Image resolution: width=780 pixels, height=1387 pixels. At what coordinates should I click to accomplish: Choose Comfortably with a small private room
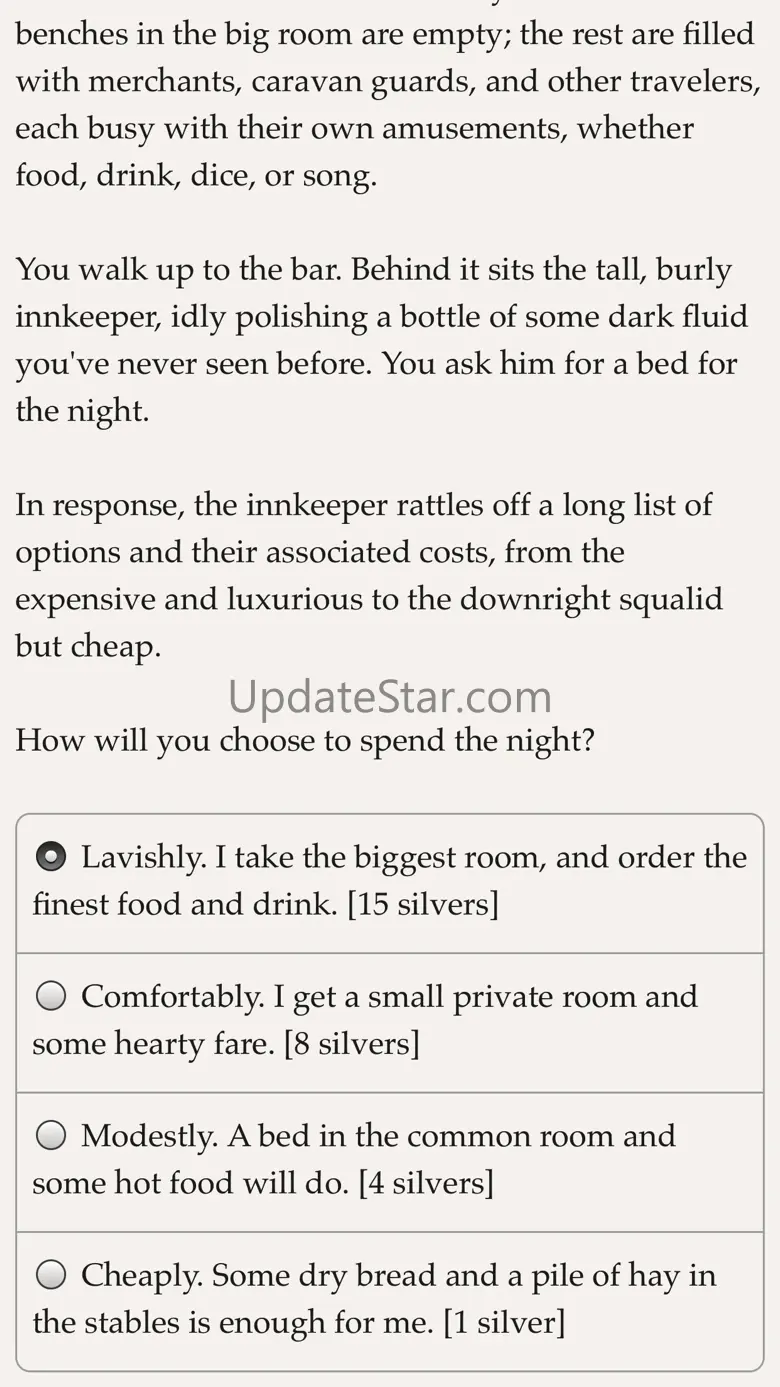point(390,1022)
